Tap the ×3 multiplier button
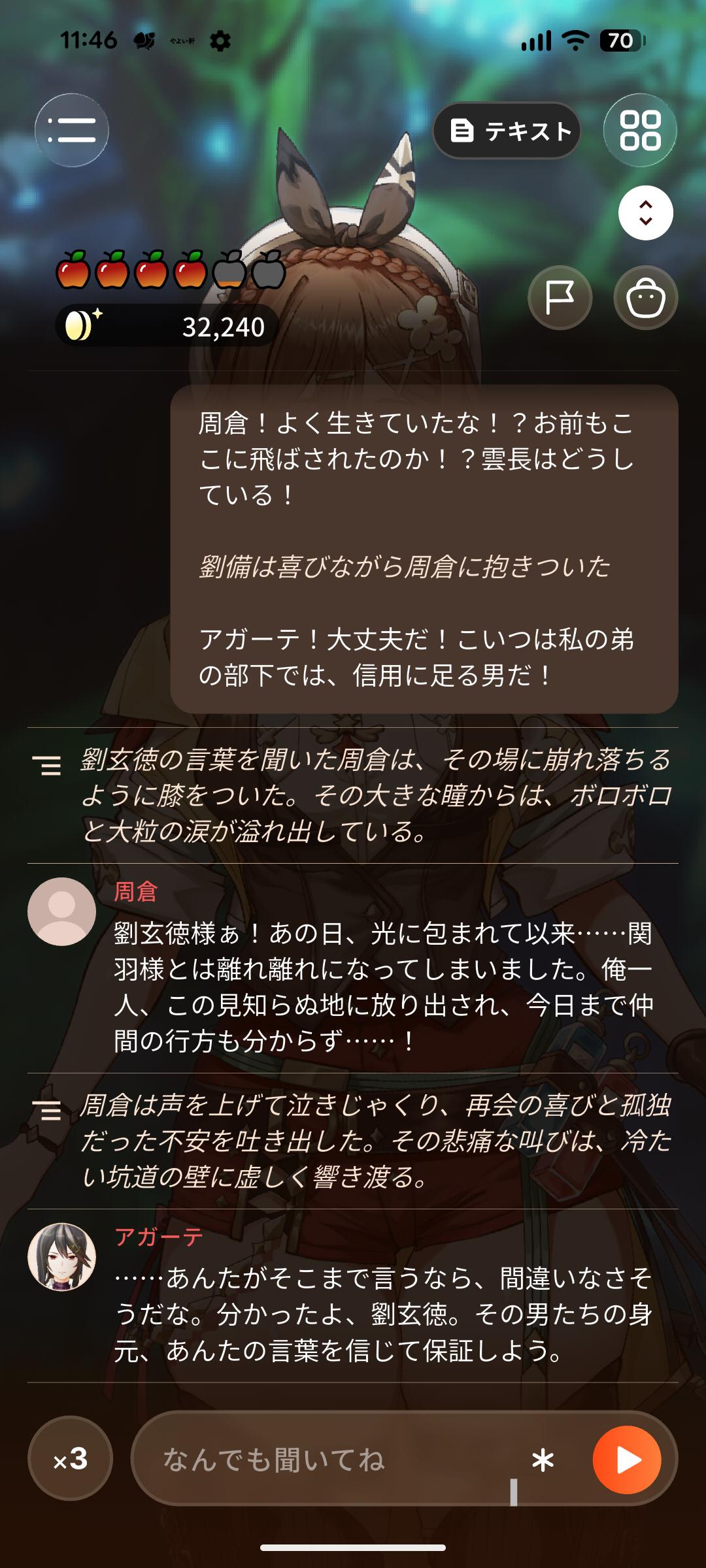This screenshot has width=706, height=1568. tap(71, 1458)
